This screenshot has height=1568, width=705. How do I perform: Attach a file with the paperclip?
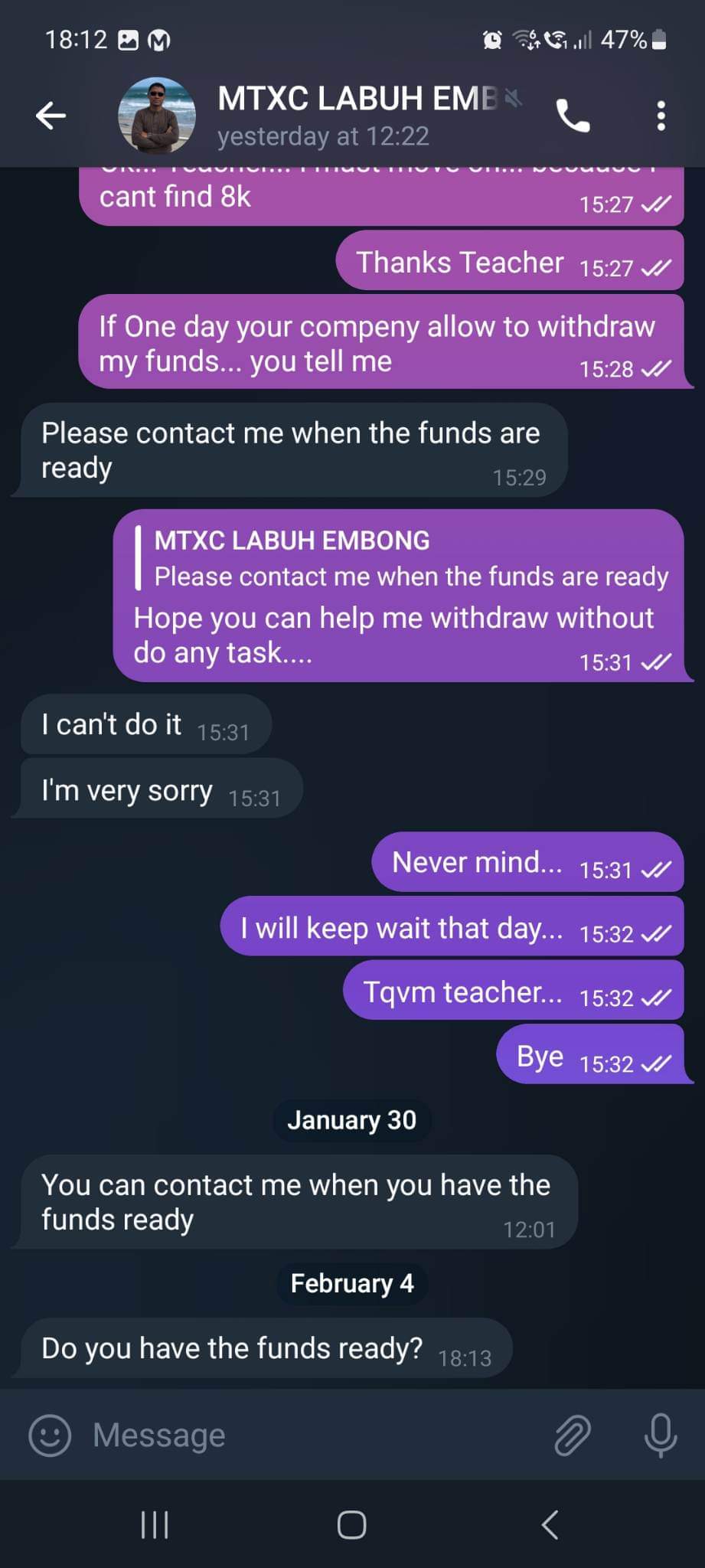click(x=573, y=1435)
